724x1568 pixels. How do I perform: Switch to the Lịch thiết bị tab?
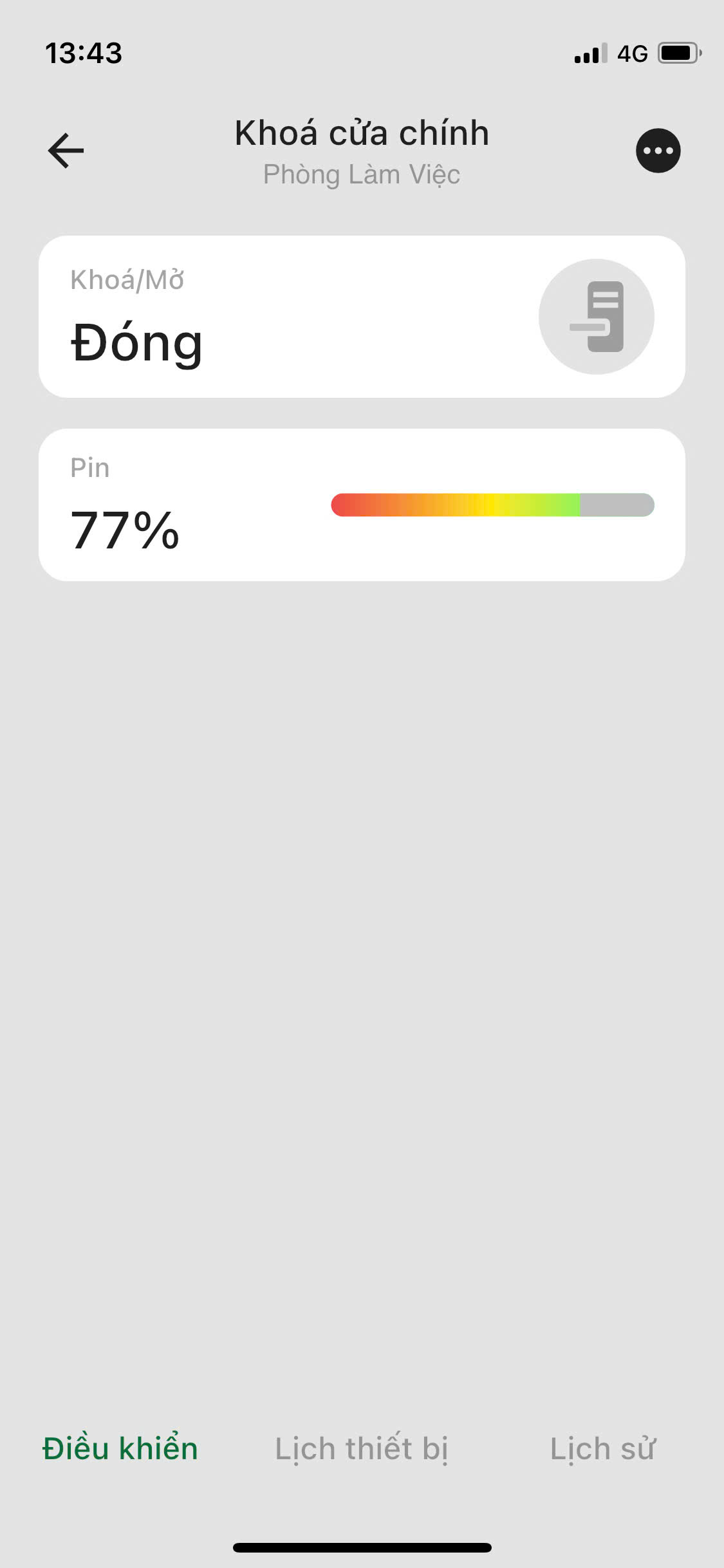(361, 1449)
